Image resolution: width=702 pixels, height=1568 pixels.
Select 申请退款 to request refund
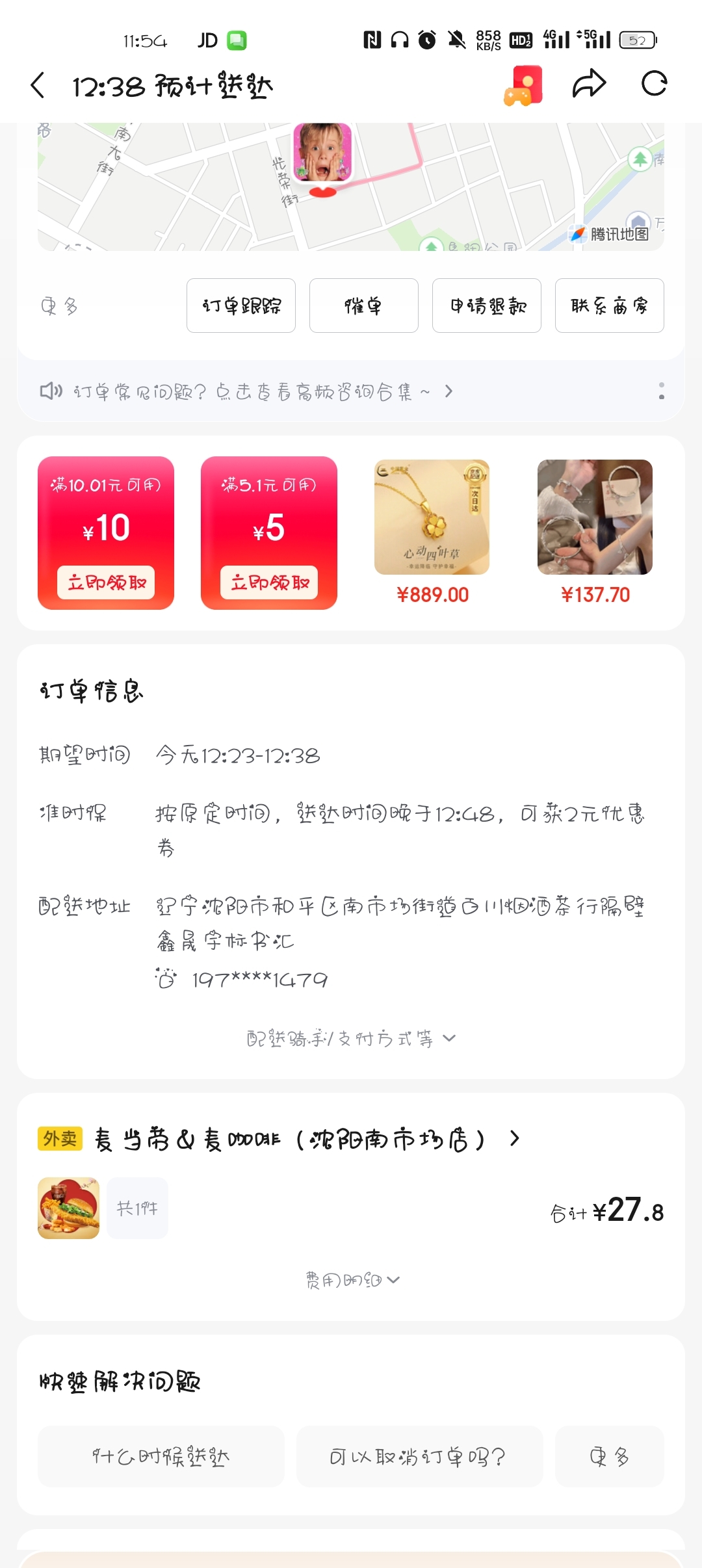(x=487, y=306)
